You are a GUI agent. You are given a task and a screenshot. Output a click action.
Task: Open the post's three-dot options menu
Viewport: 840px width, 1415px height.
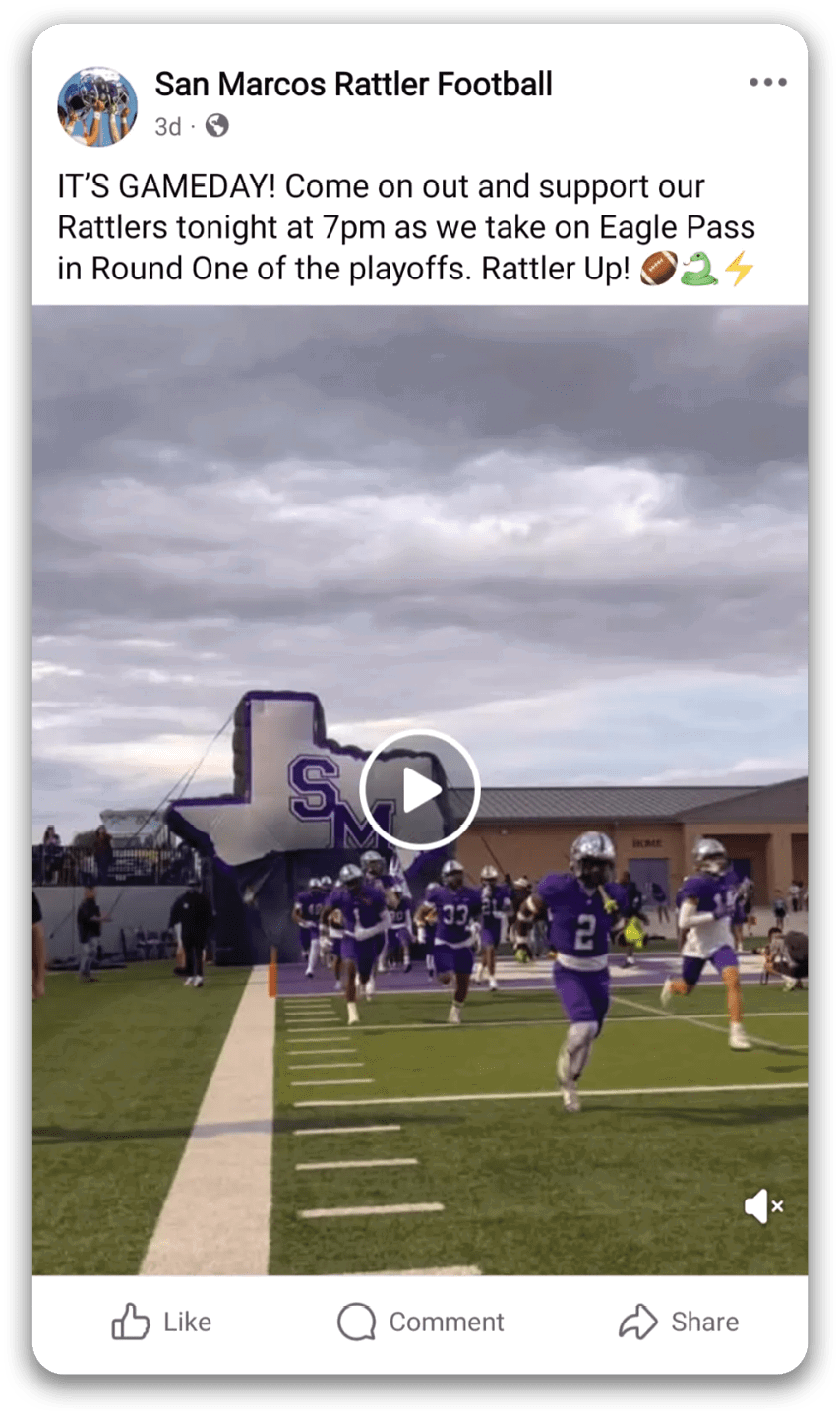767,82
